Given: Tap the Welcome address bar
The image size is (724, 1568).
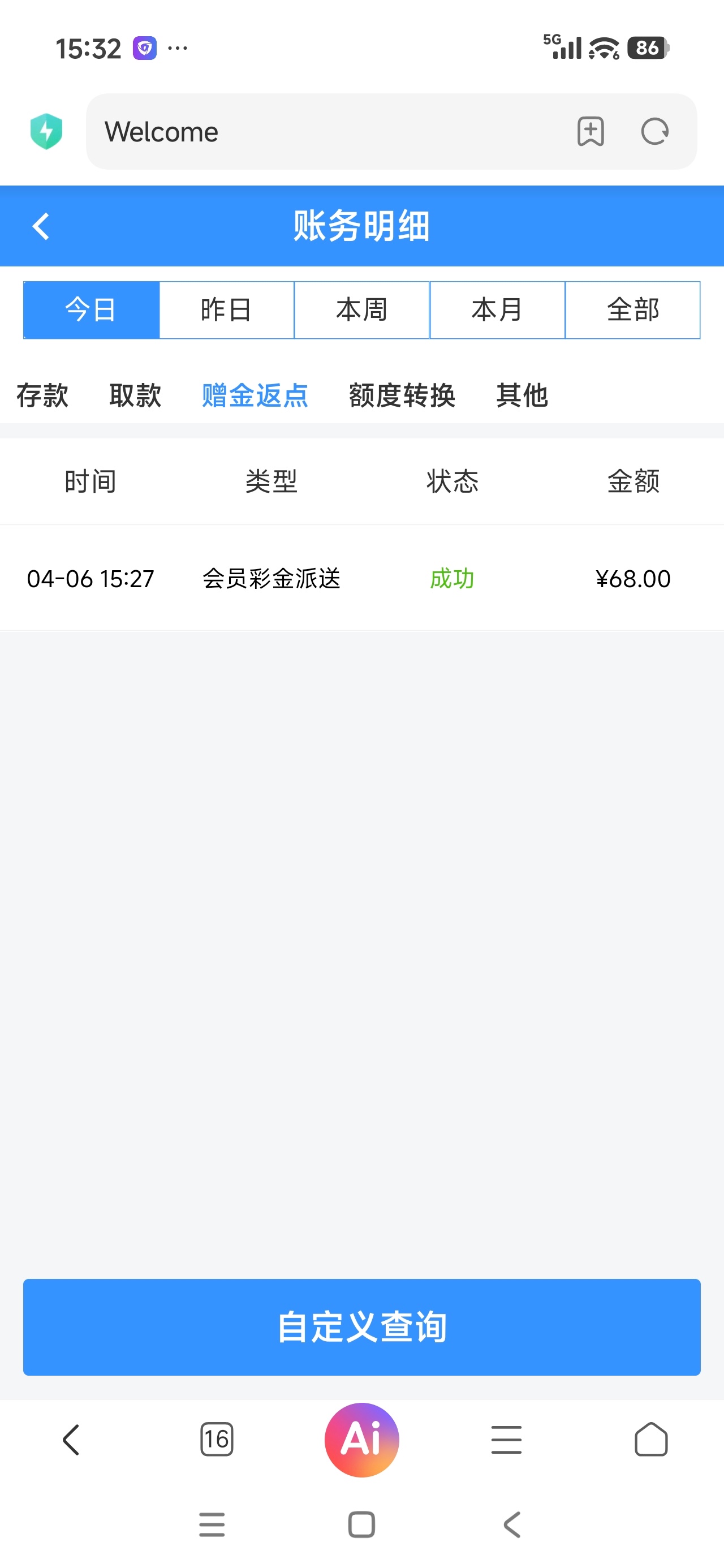Looking at the screenshot, I should (x=329, y=131).
